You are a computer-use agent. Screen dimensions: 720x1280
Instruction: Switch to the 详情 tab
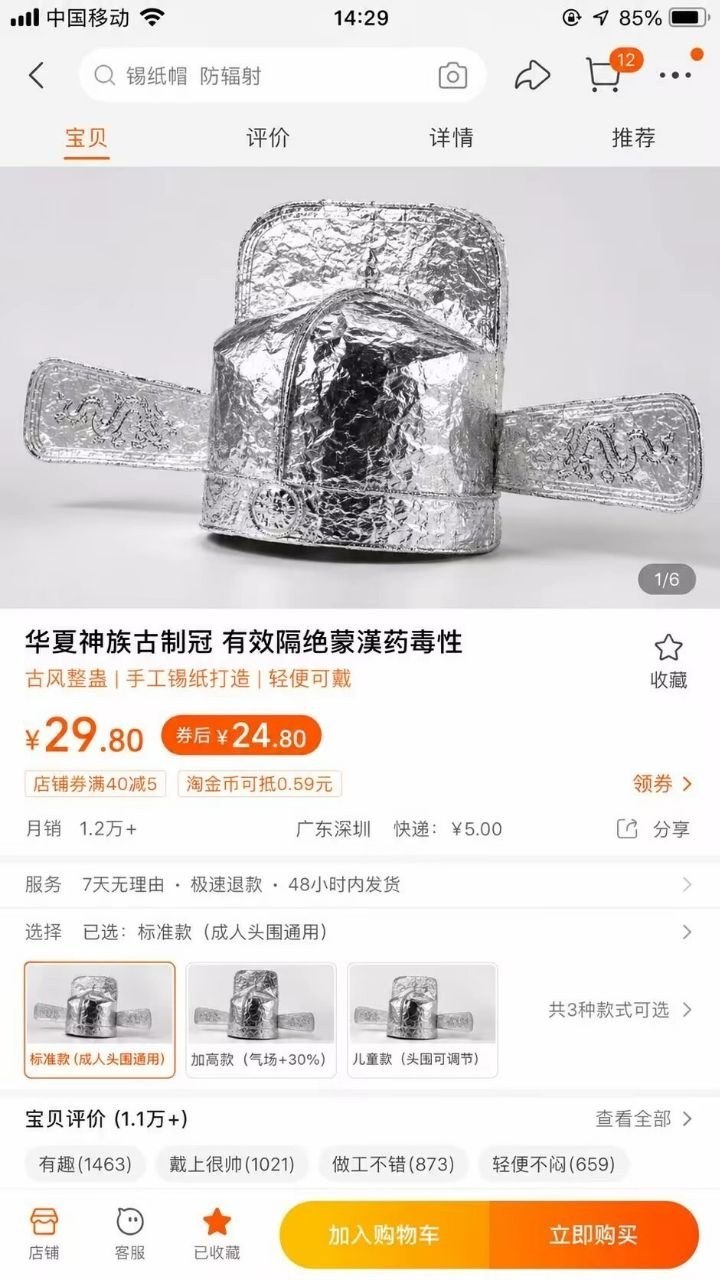click(451, 138)
